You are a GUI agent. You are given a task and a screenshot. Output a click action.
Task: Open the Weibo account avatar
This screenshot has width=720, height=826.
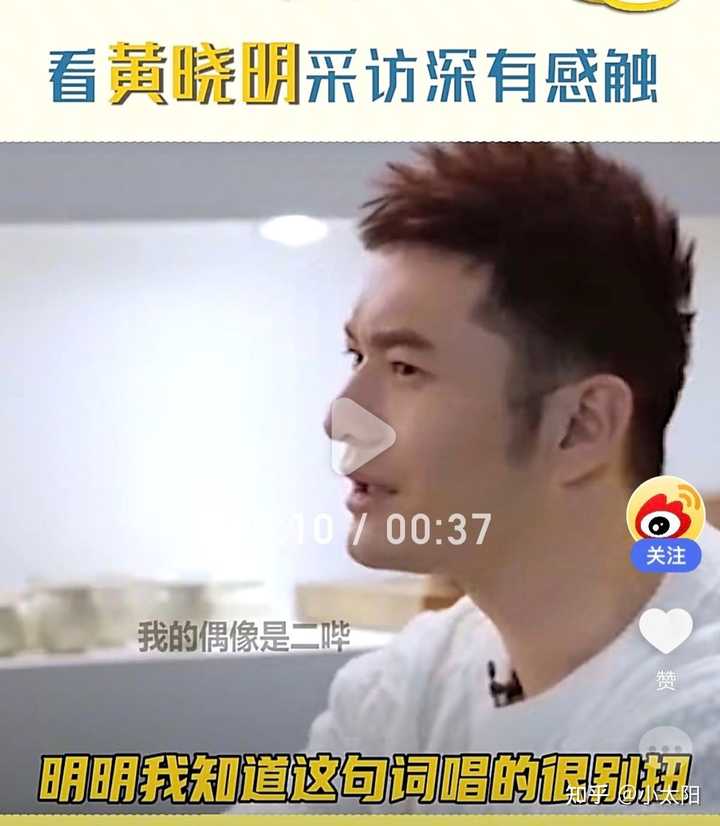665,511
